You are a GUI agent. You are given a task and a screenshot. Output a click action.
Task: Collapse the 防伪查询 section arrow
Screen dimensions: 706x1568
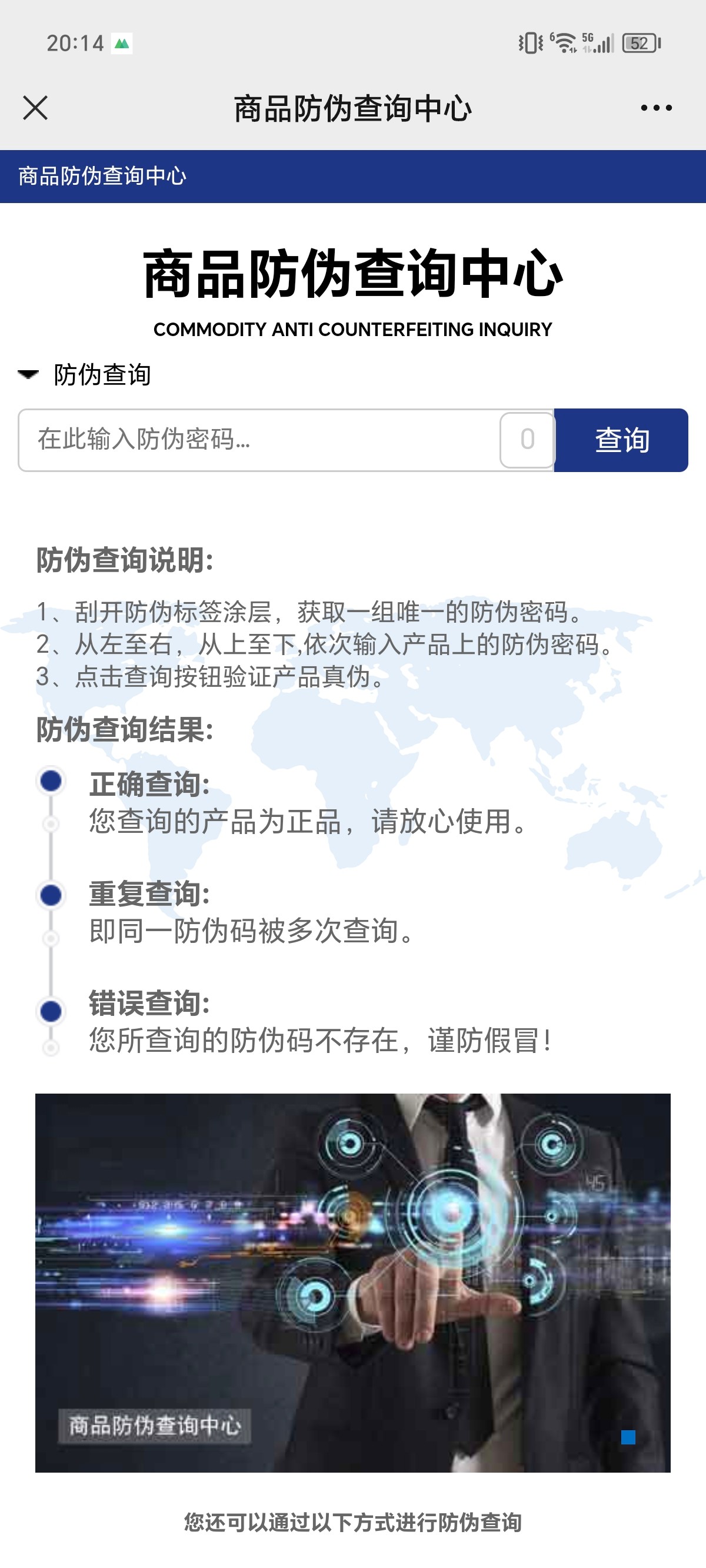[28, 374]
